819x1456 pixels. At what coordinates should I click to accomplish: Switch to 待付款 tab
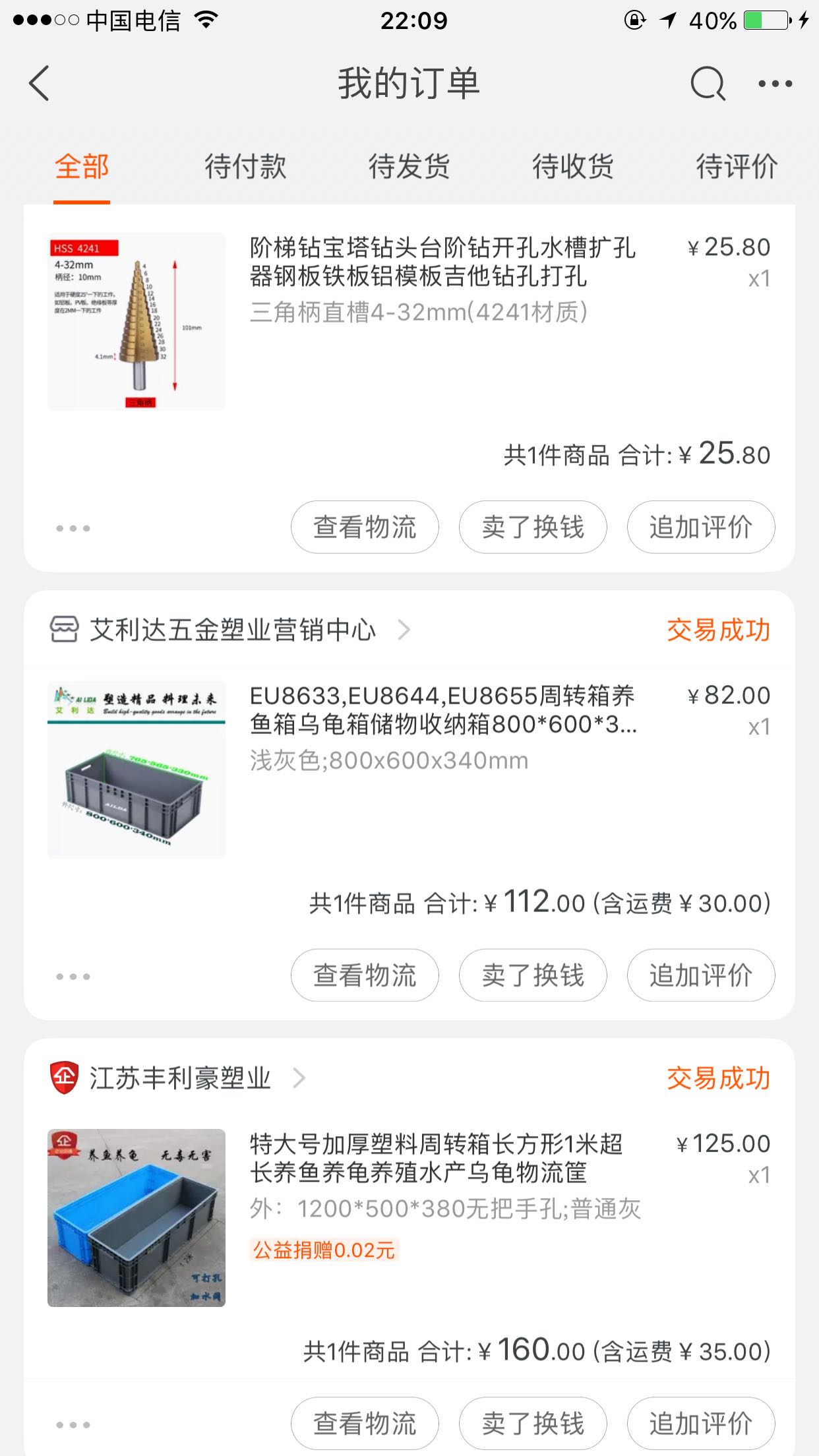pos(245,166)
